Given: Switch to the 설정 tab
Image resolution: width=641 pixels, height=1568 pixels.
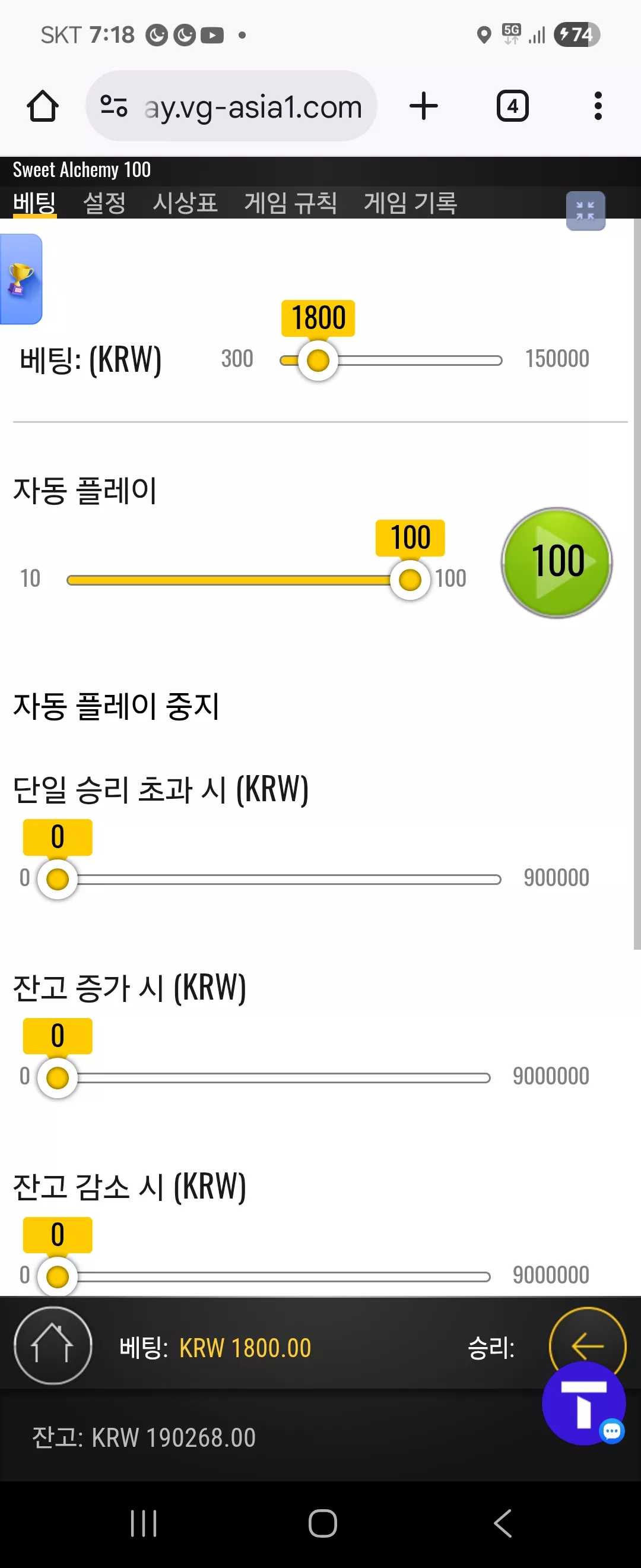Looking at the screenshot, I should point(104,203).
